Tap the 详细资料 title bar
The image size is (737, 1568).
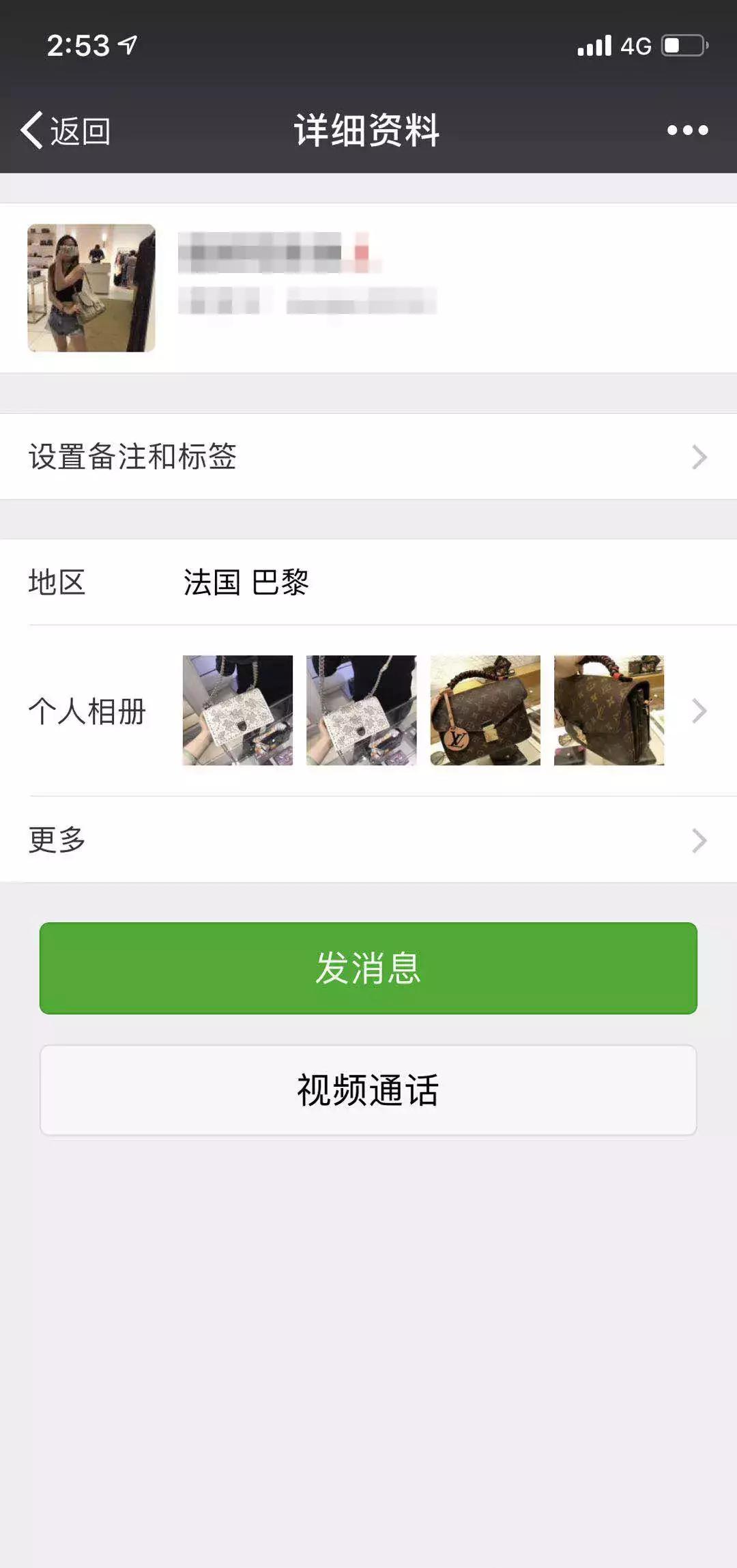pyautogui.click(x=369, y=130)
